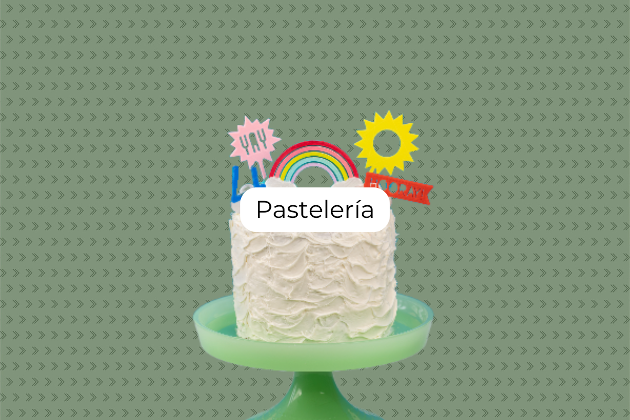630x420 pixels.
Task: Open the Pastelería category
Action: pyautogui.click(x=314, y=211)
